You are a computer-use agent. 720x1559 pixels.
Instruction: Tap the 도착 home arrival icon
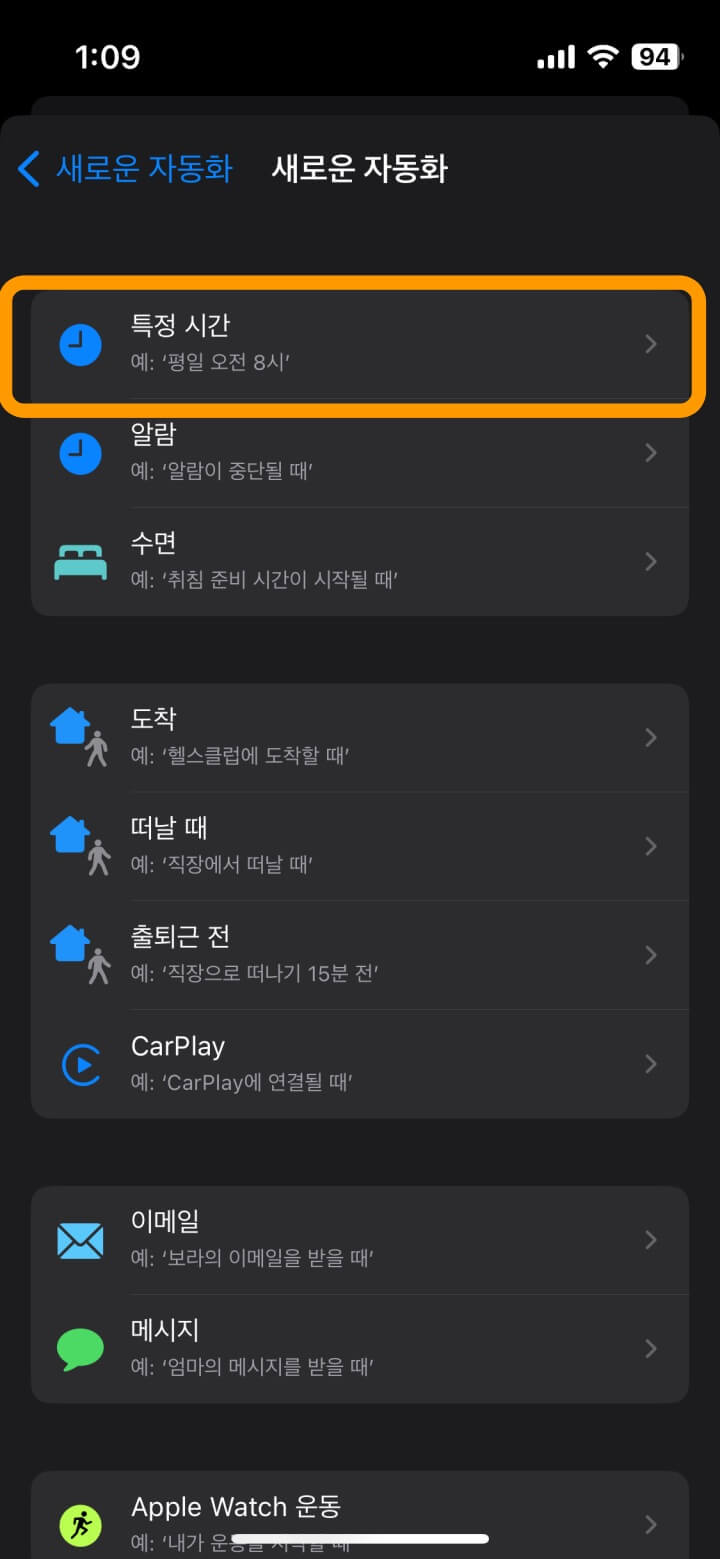[x=81, y=737]
